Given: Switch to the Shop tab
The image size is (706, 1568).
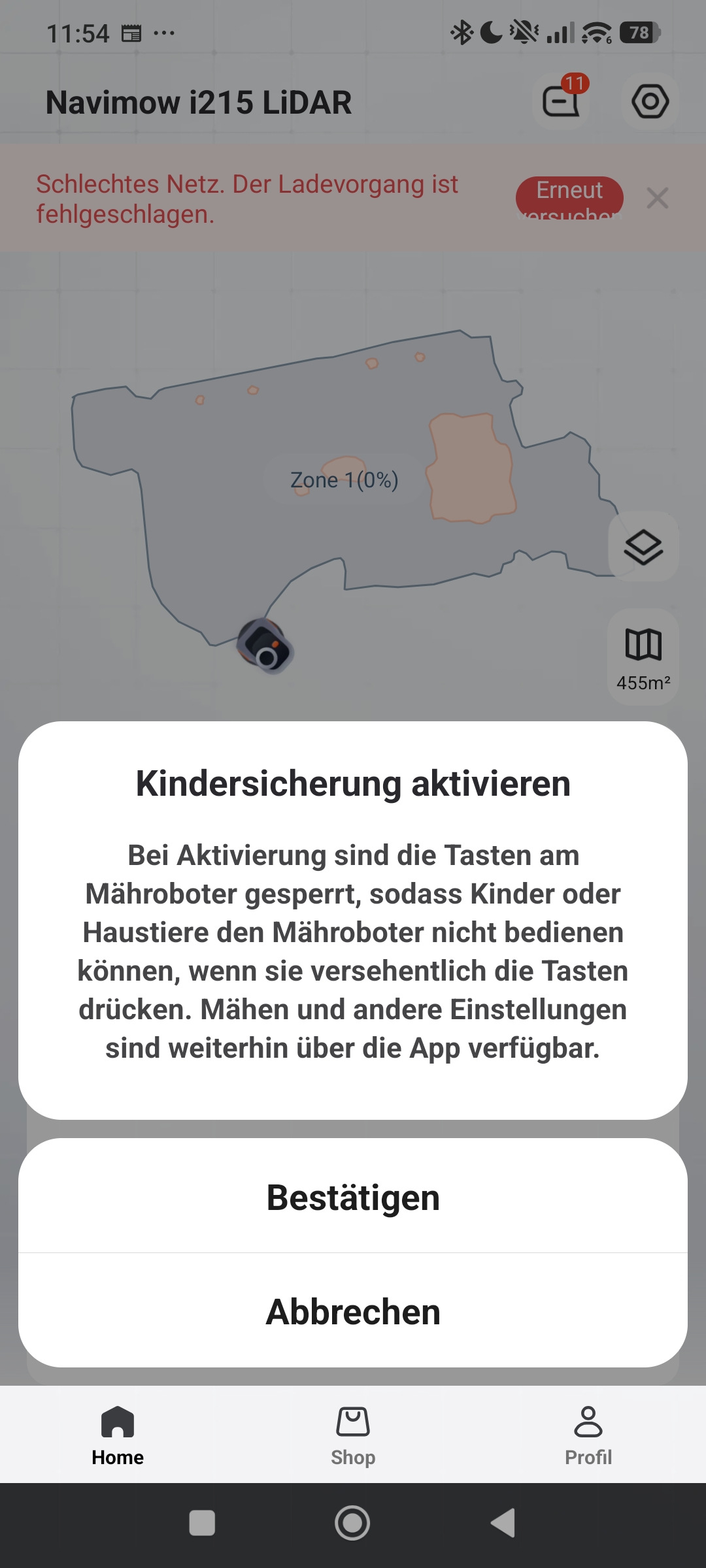Looking at the screenshot, I should pyautogui.click(x=353, y=1435).
